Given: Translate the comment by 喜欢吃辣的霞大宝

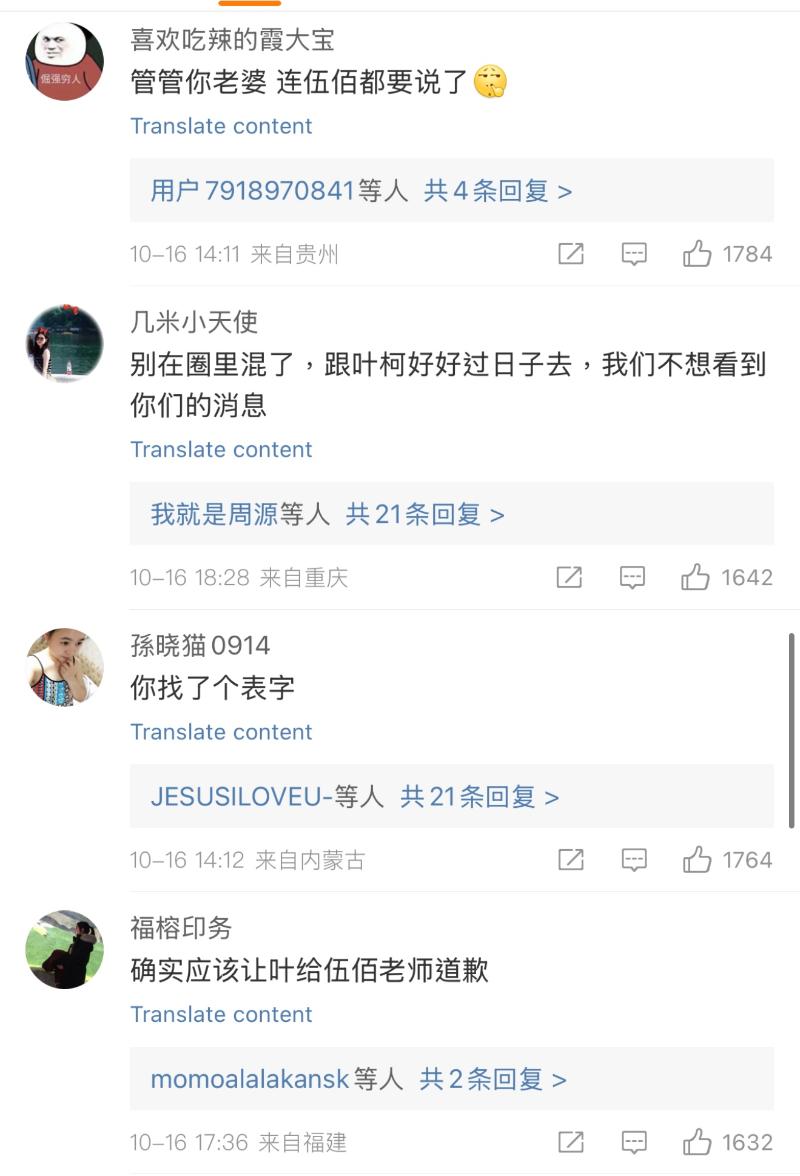Looking at the screenshot, I should point(221,126).
